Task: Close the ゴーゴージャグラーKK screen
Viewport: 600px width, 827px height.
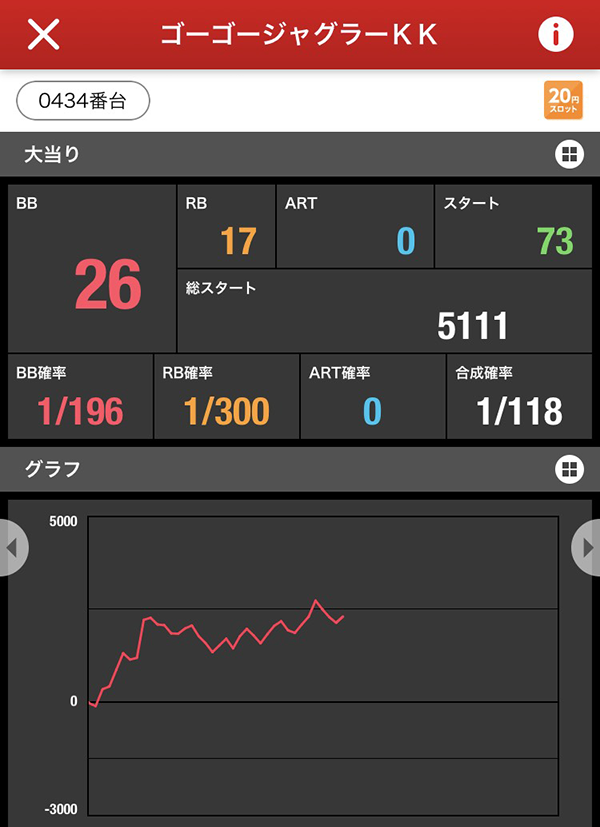Action: [x=43, y=34]
